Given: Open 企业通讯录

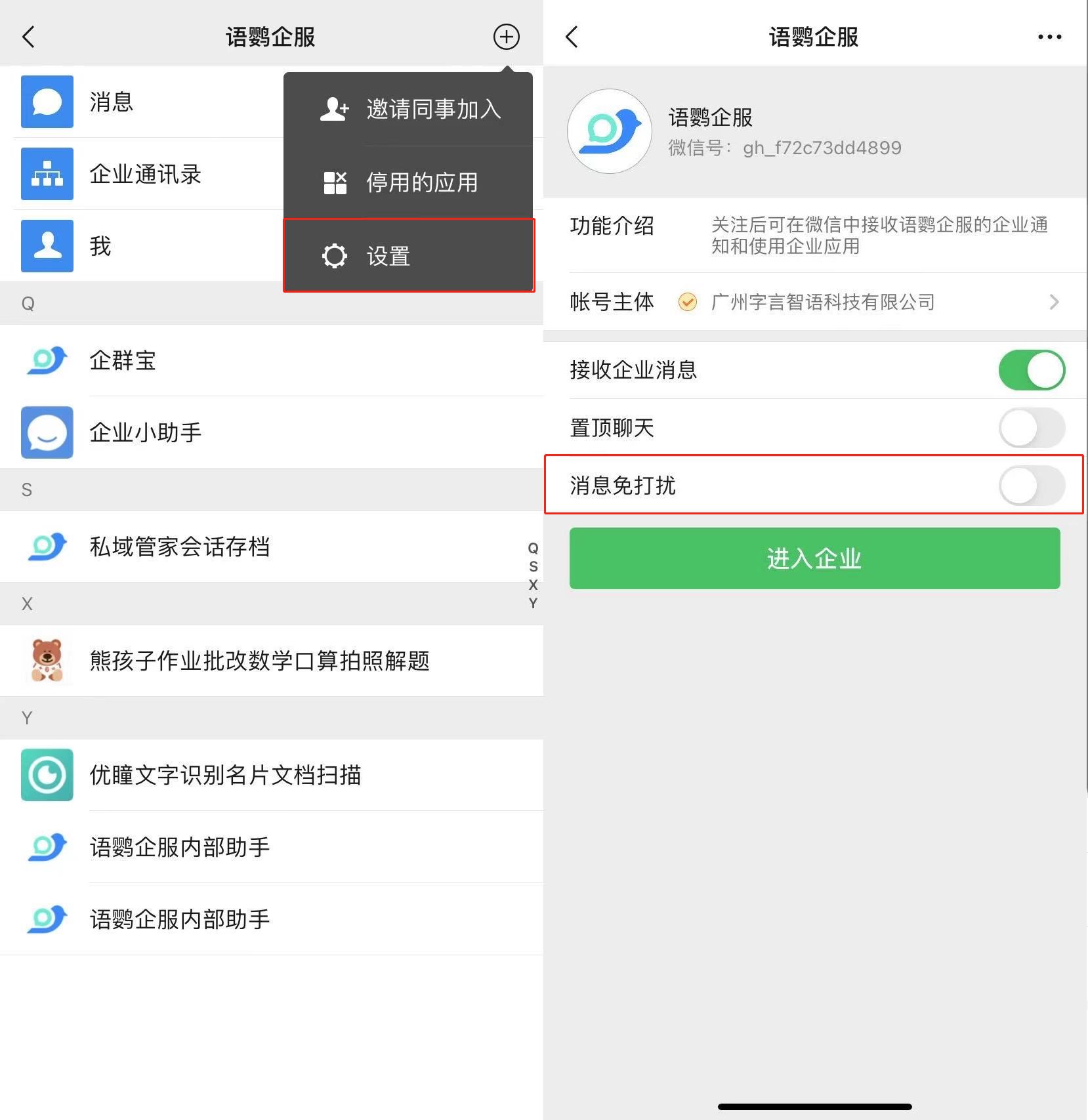Looking at the screenshot, I should click(144, 174).
